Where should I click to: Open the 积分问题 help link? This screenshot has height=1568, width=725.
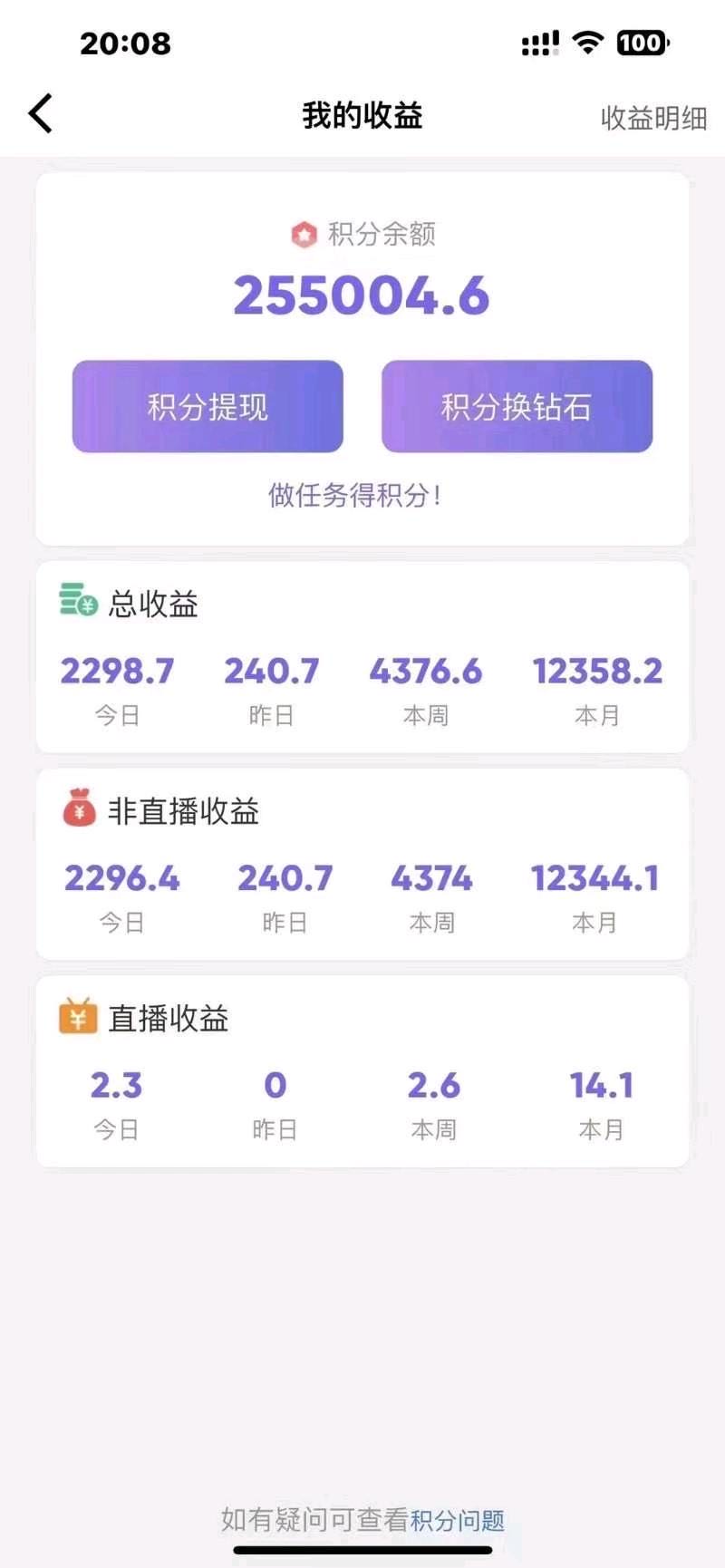(x=458, y=1521)
